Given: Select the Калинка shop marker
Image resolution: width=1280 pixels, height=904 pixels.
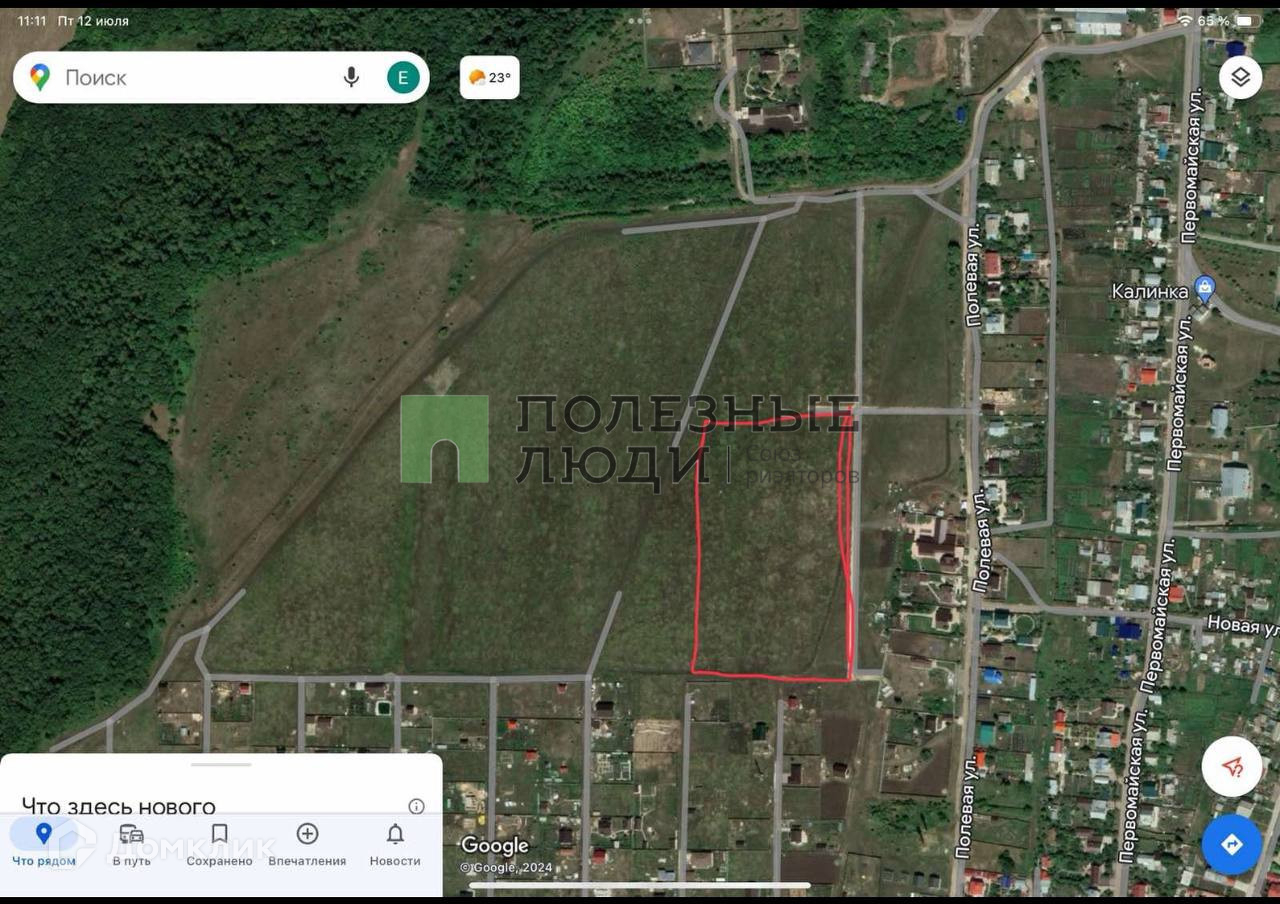Looking at the screenshot, I should pyautogui.click(x=1205, y=290).
